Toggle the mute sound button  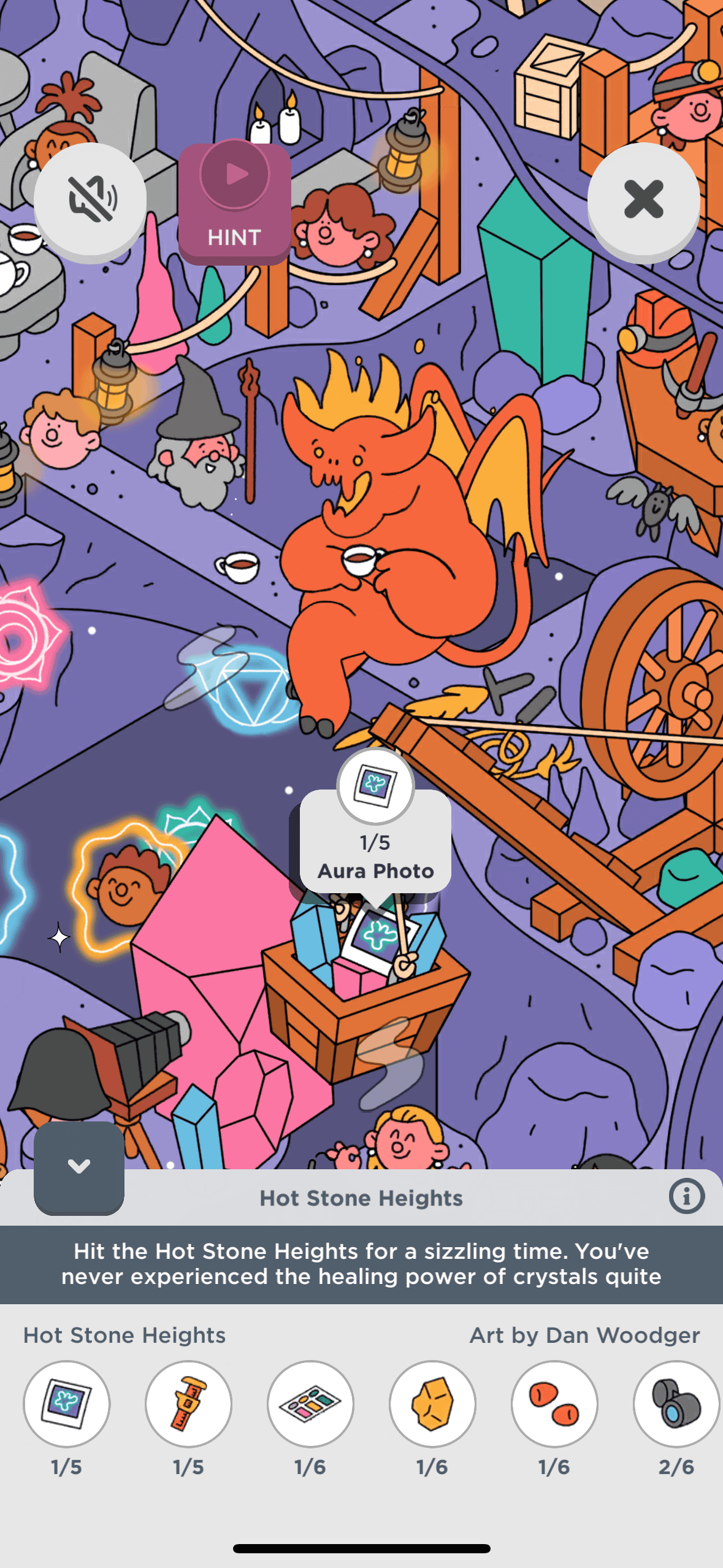[90, 199]
